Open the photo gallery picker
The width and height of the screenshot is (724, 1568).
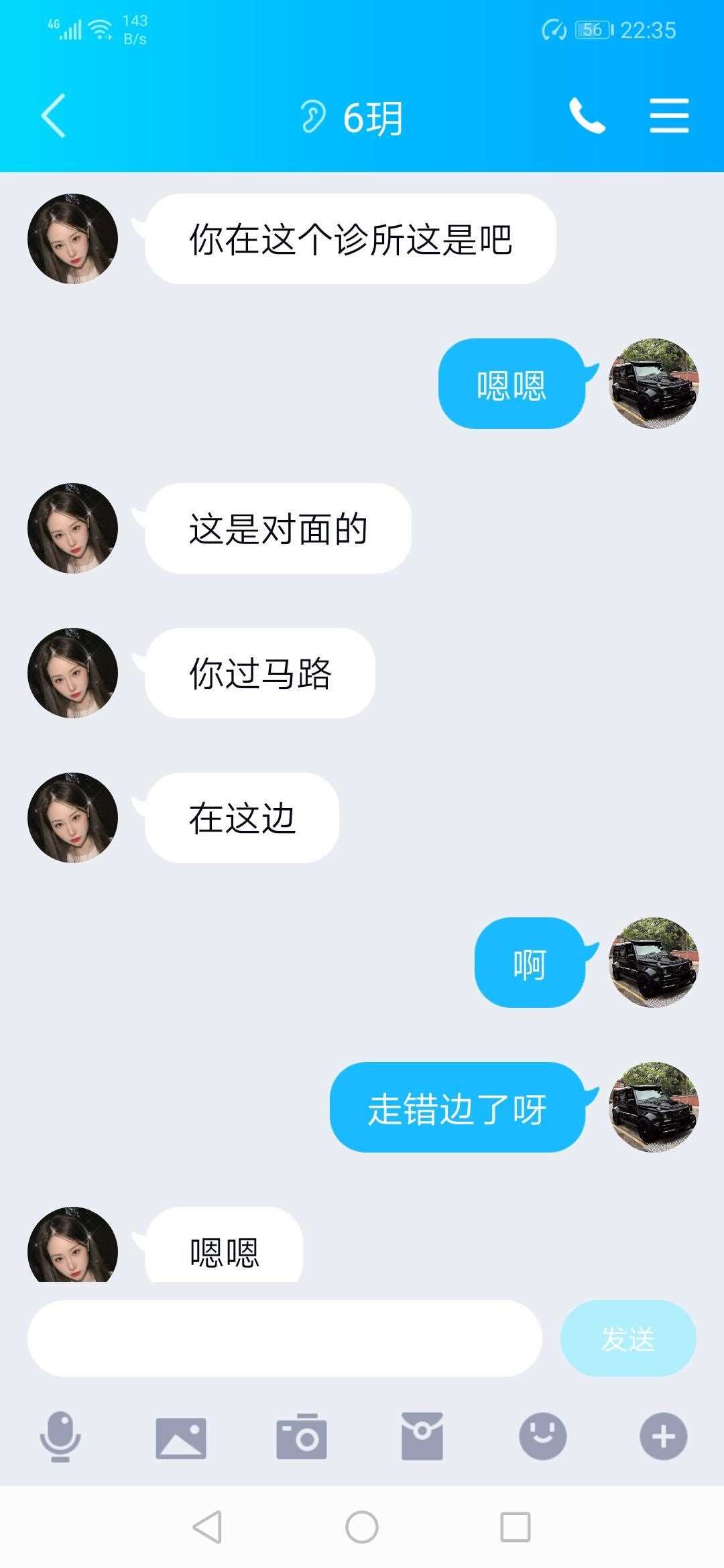181,1437
